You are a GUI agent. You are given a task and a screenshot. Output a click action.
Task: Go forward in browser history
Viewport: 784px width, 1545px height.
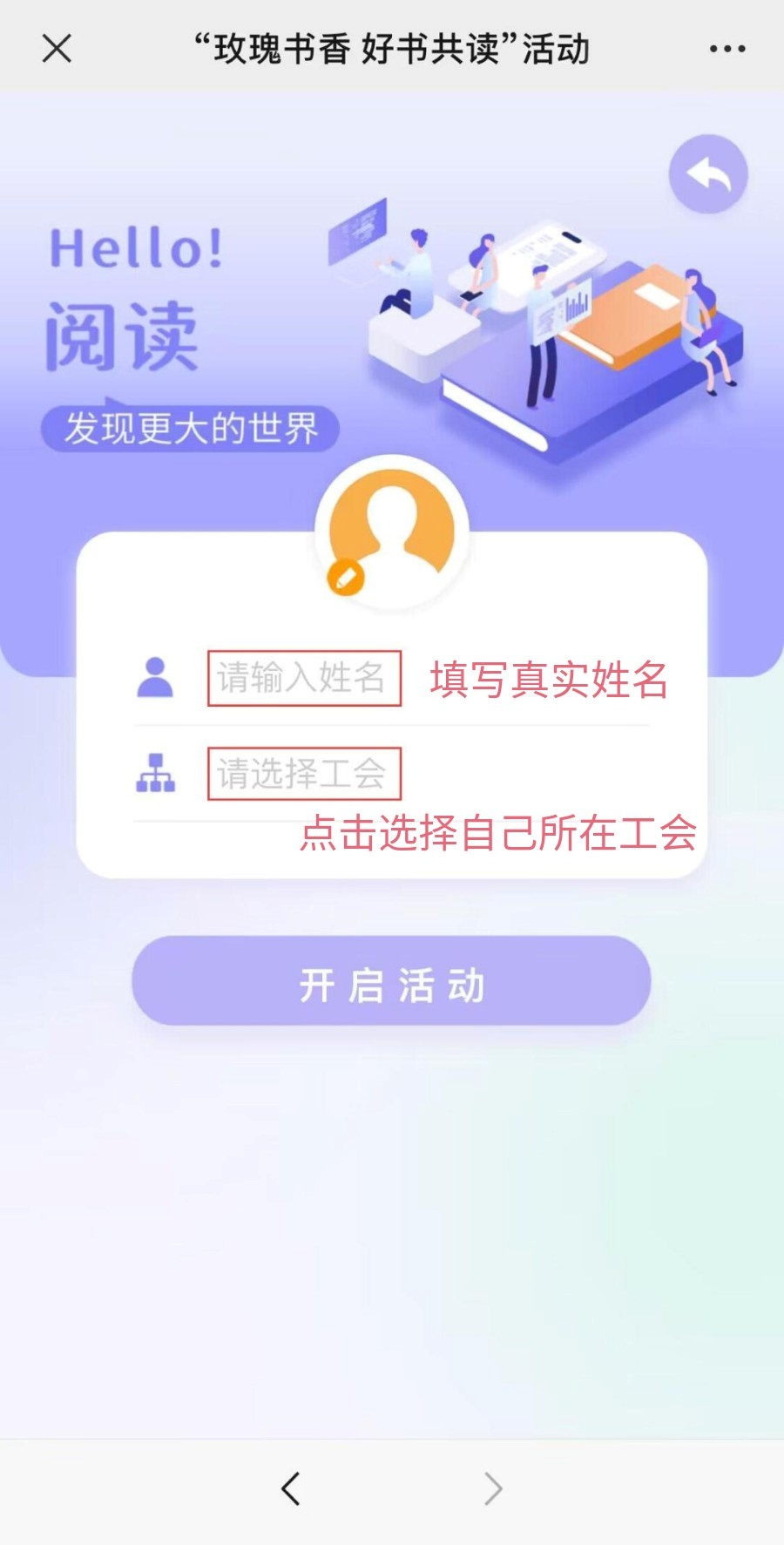[x=493, y=1488]
